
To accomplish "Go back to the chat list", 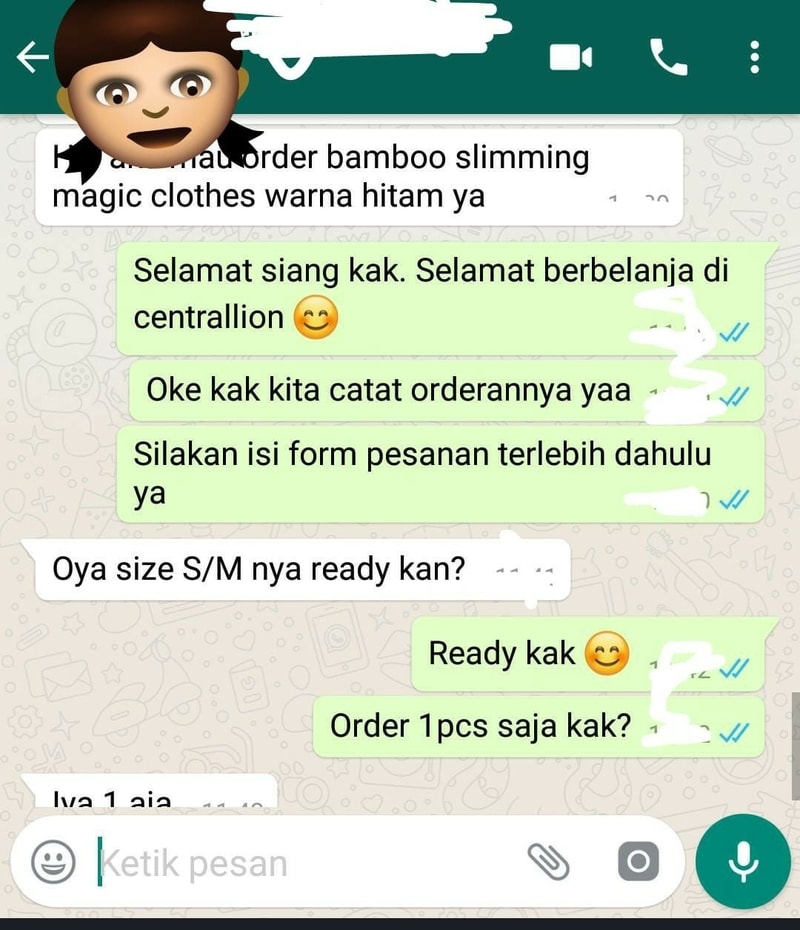I will click(33, 59).
